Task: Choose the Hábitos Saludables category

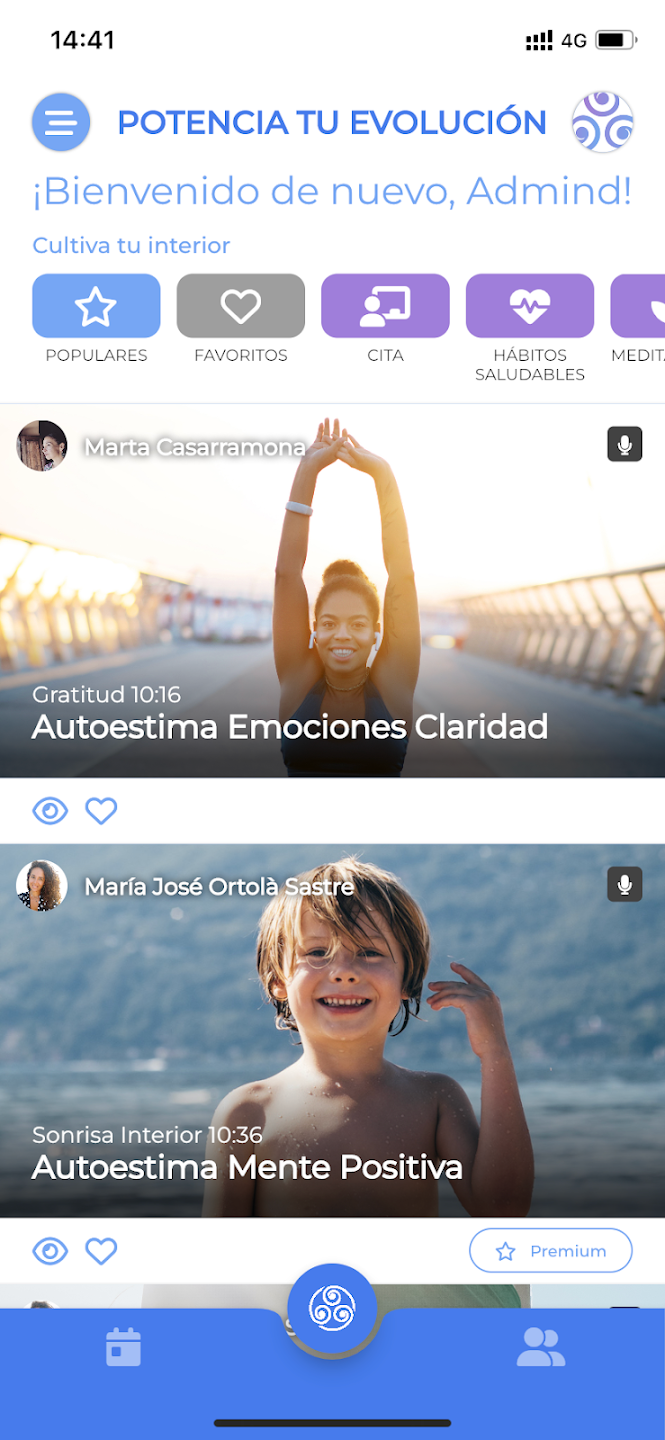Action: coord(529,306)
